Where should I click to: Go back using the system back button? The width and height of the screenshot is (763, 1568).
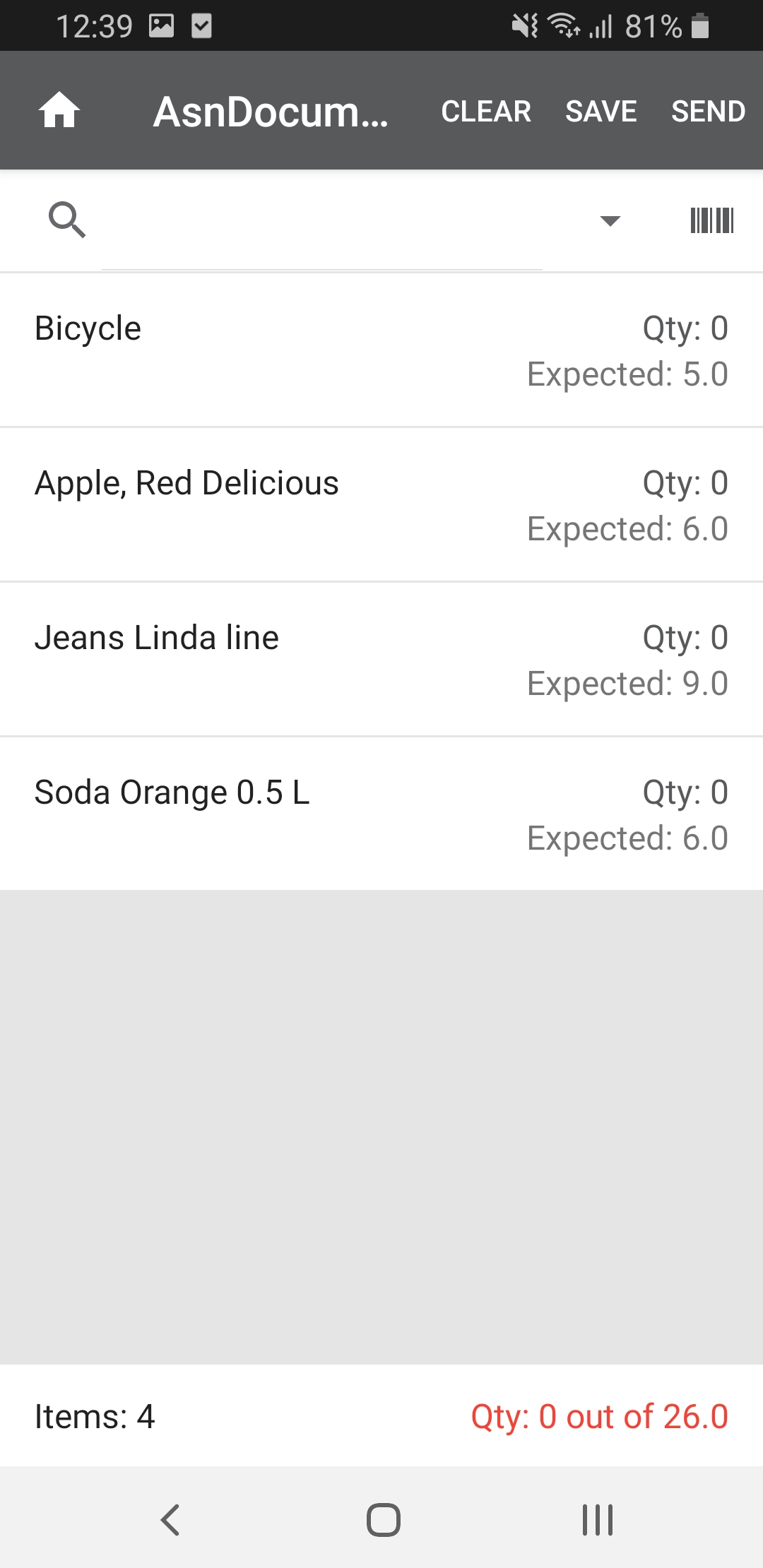pos(170,1519)
